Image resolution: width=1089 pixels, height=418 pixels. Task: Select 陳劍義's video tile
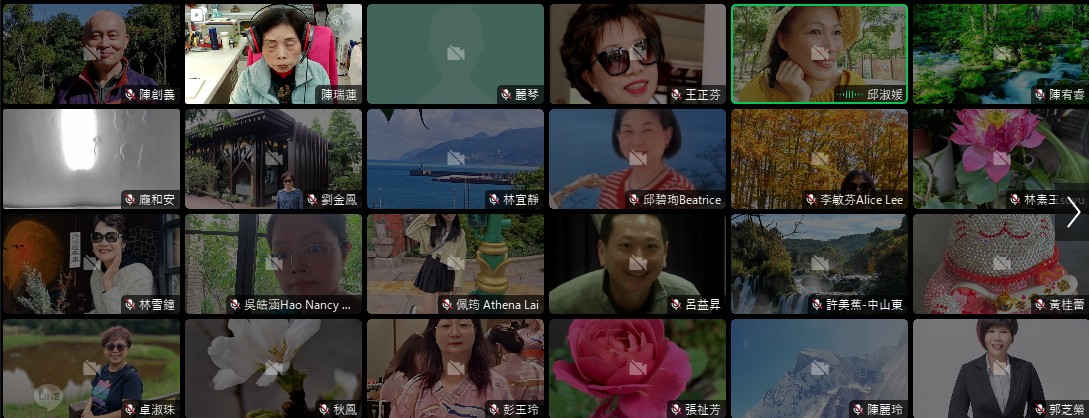click(91, 54)
